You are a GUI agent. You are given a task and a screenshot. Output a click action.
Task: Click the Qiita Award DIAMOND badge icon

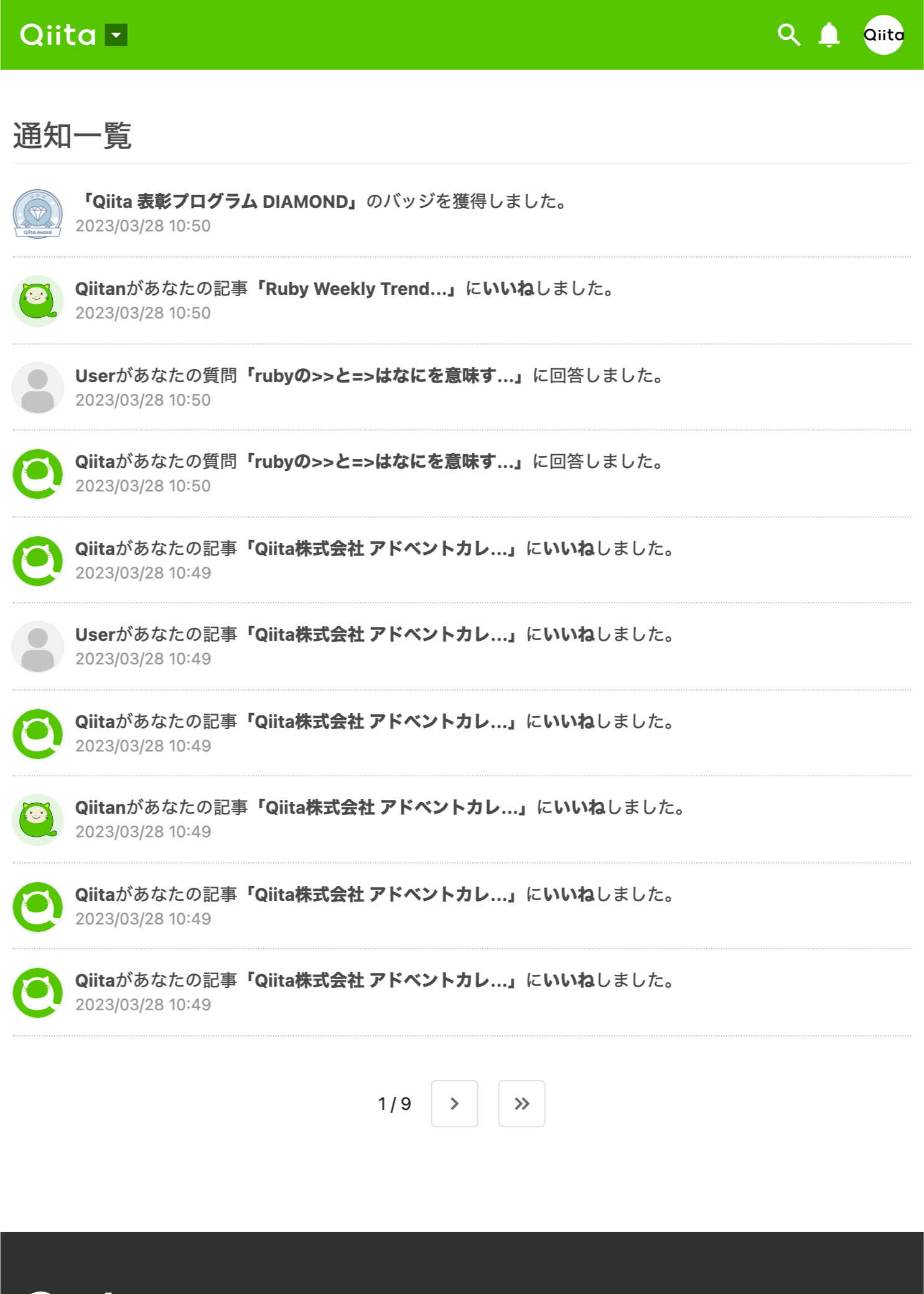(x=37, y=213)
